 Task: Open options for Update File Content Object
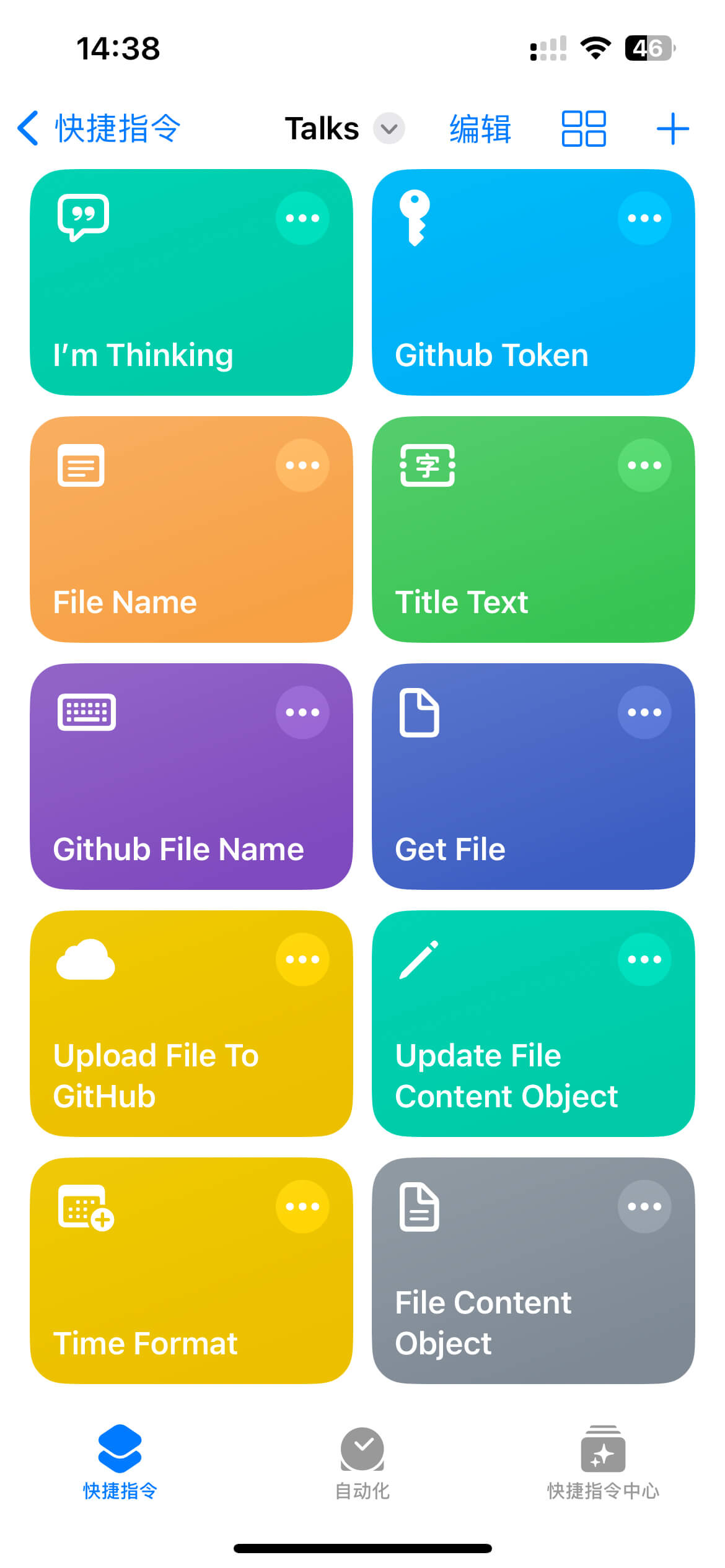coord(644,959)
